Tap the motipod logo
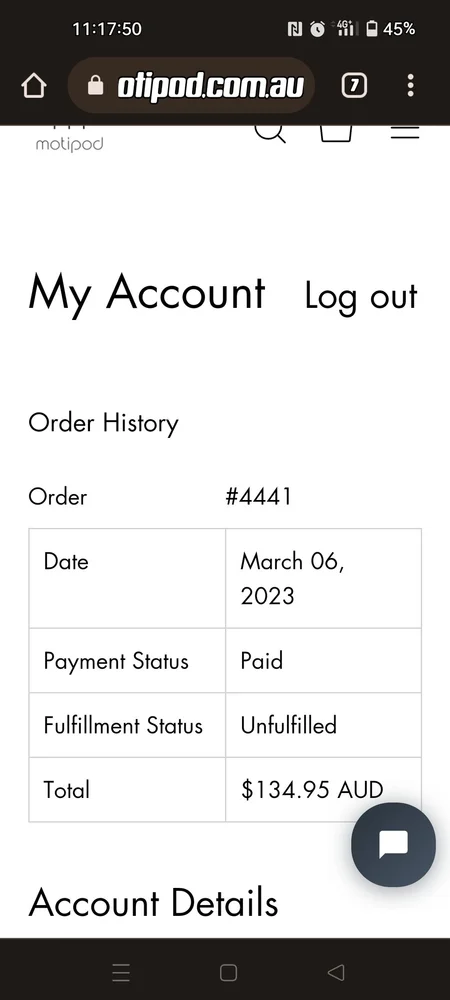The width and height of the screenshot is (450, 1000). pos(69,140)
